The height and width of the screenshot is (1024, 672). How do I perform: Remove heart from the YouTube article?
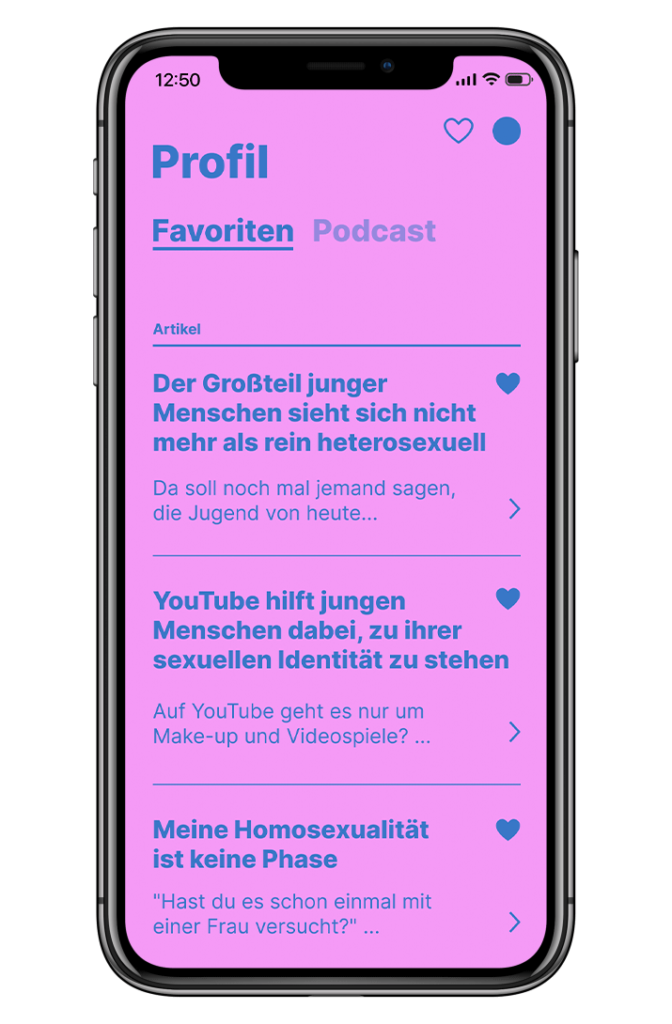(508, 599)
